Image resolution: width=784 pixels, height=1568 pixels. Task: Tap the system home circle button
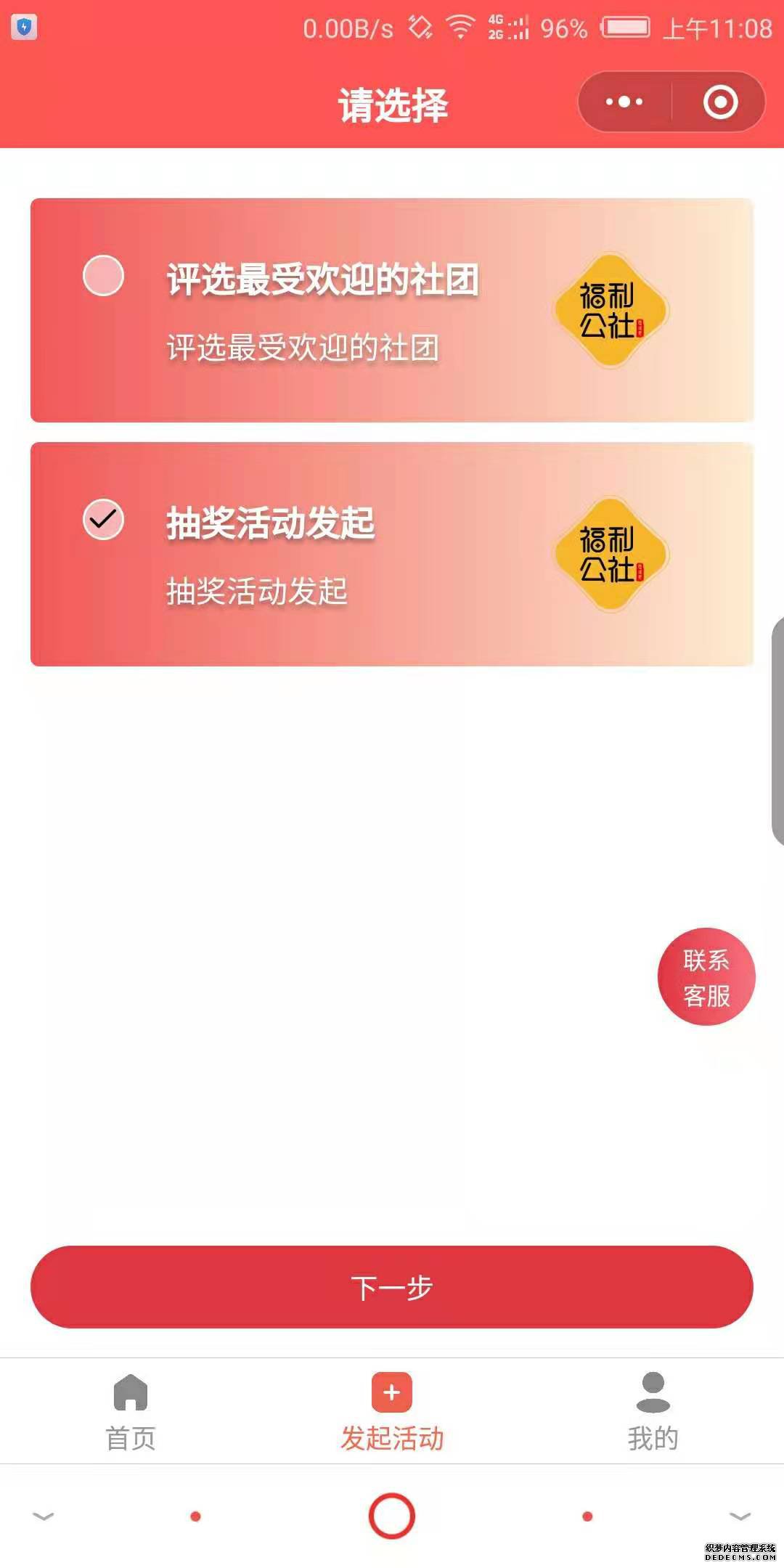pyautogui.click(x=392, y=1516)
